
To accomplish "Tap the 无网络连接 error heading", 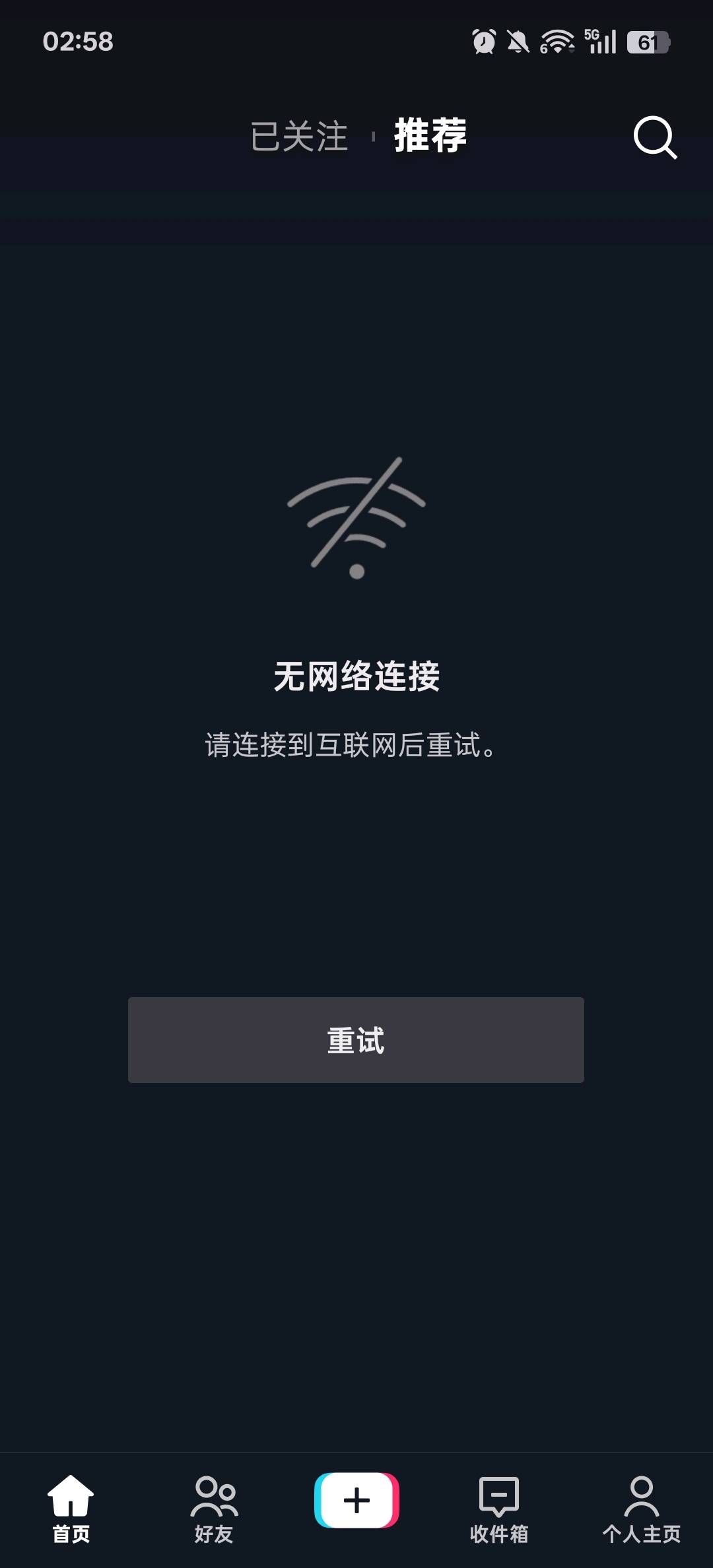I will click(x=356, y=674).
